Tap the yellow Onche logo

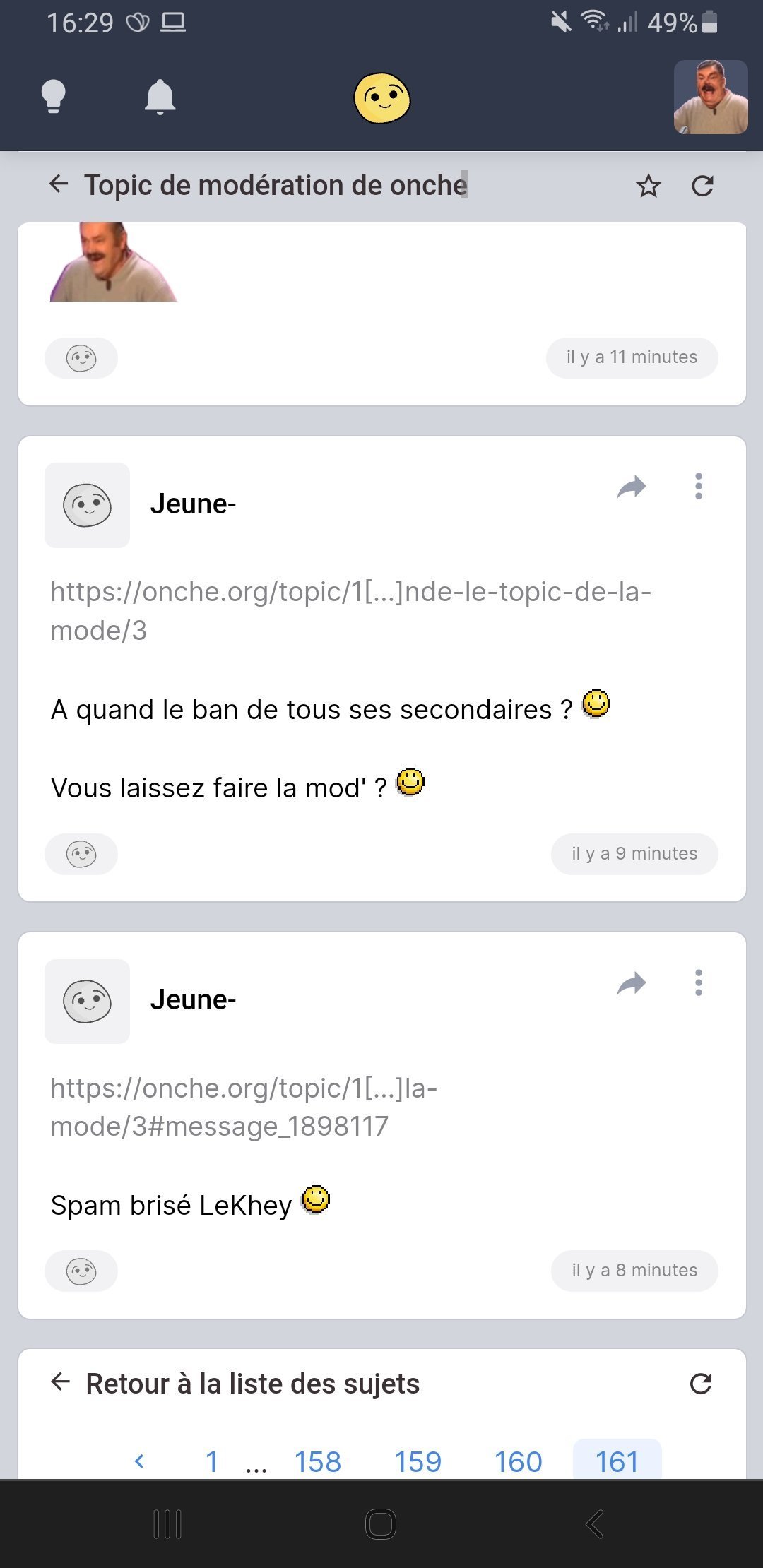pos(381,97)
